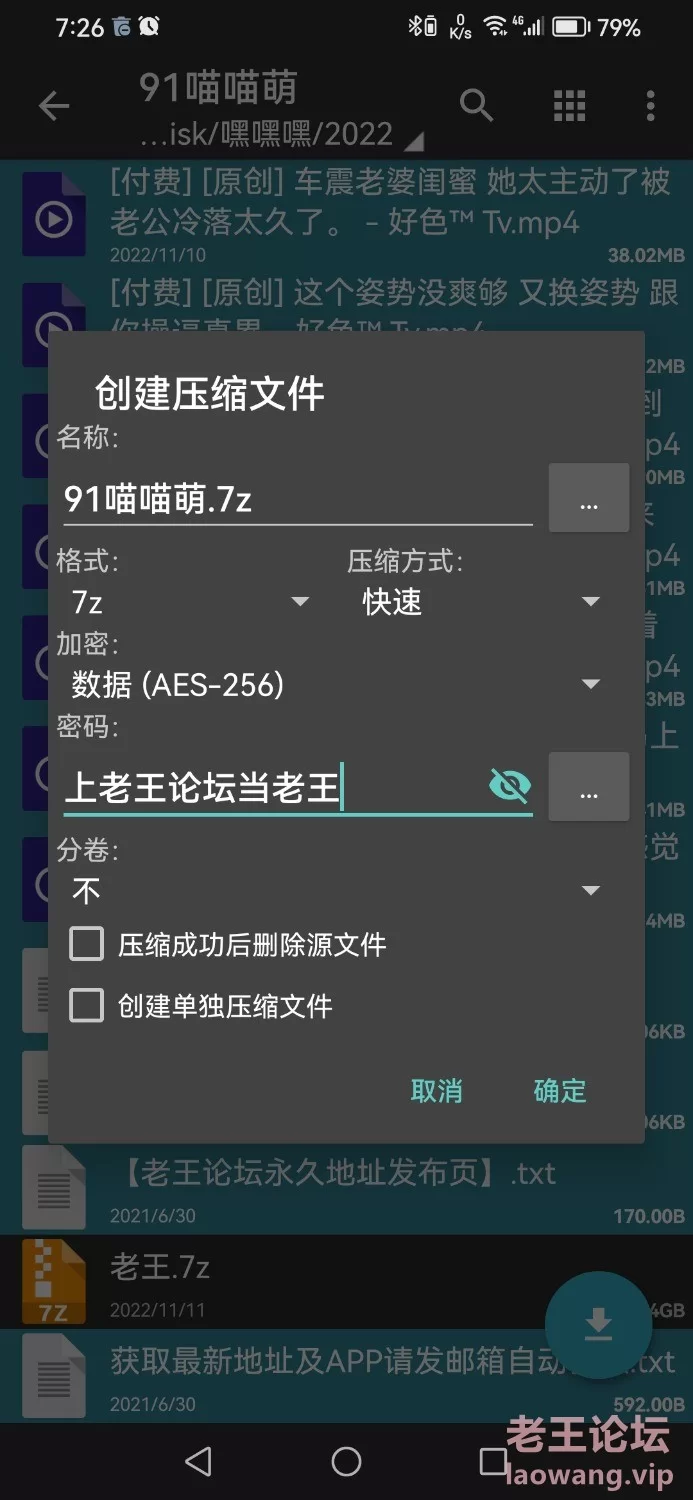
Task: Open the browse button beside the name field
Action: pyautogui.click(x=588, y=498)
